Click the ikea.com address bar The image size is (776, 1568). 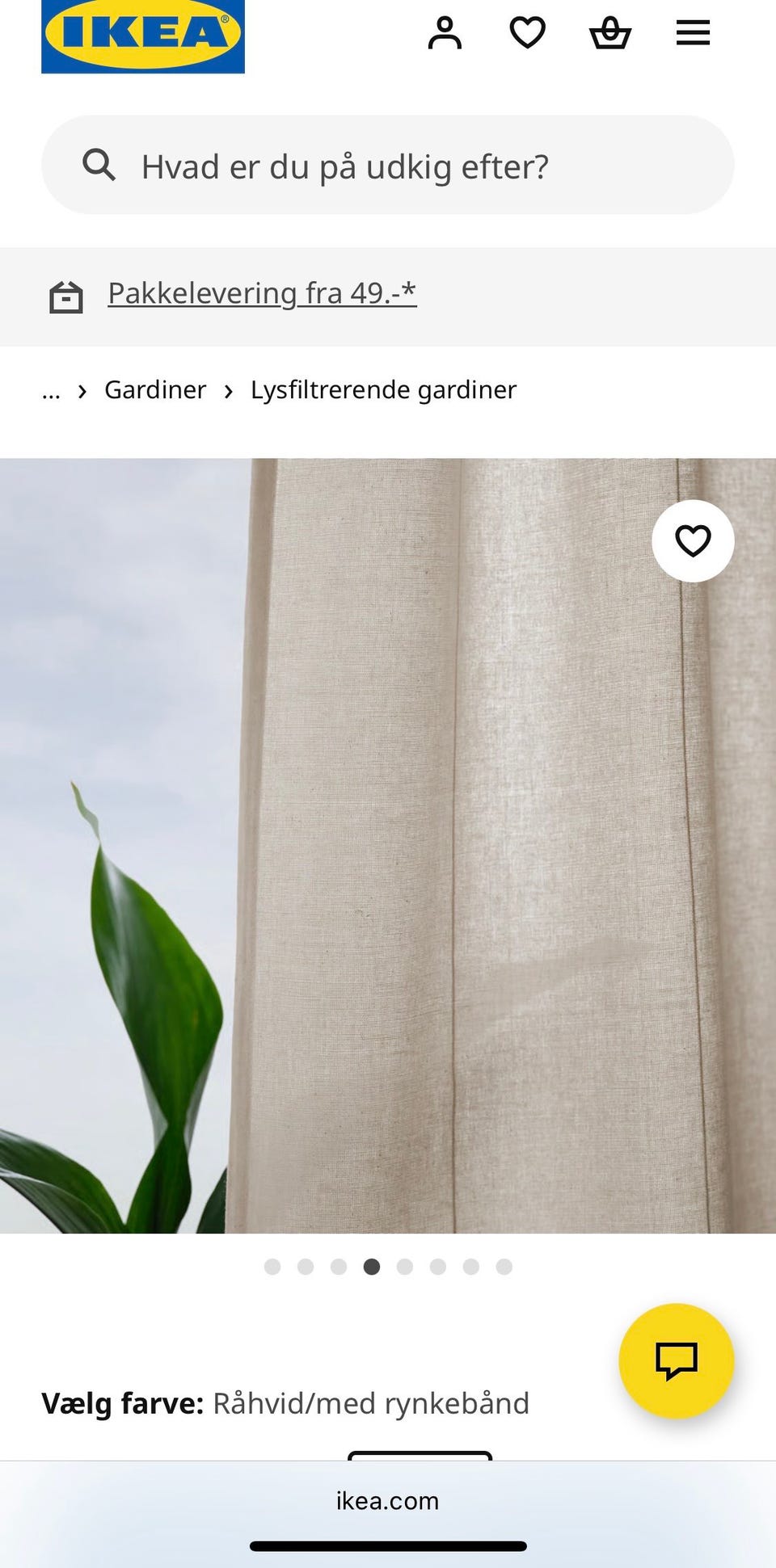click(387, 1500)
